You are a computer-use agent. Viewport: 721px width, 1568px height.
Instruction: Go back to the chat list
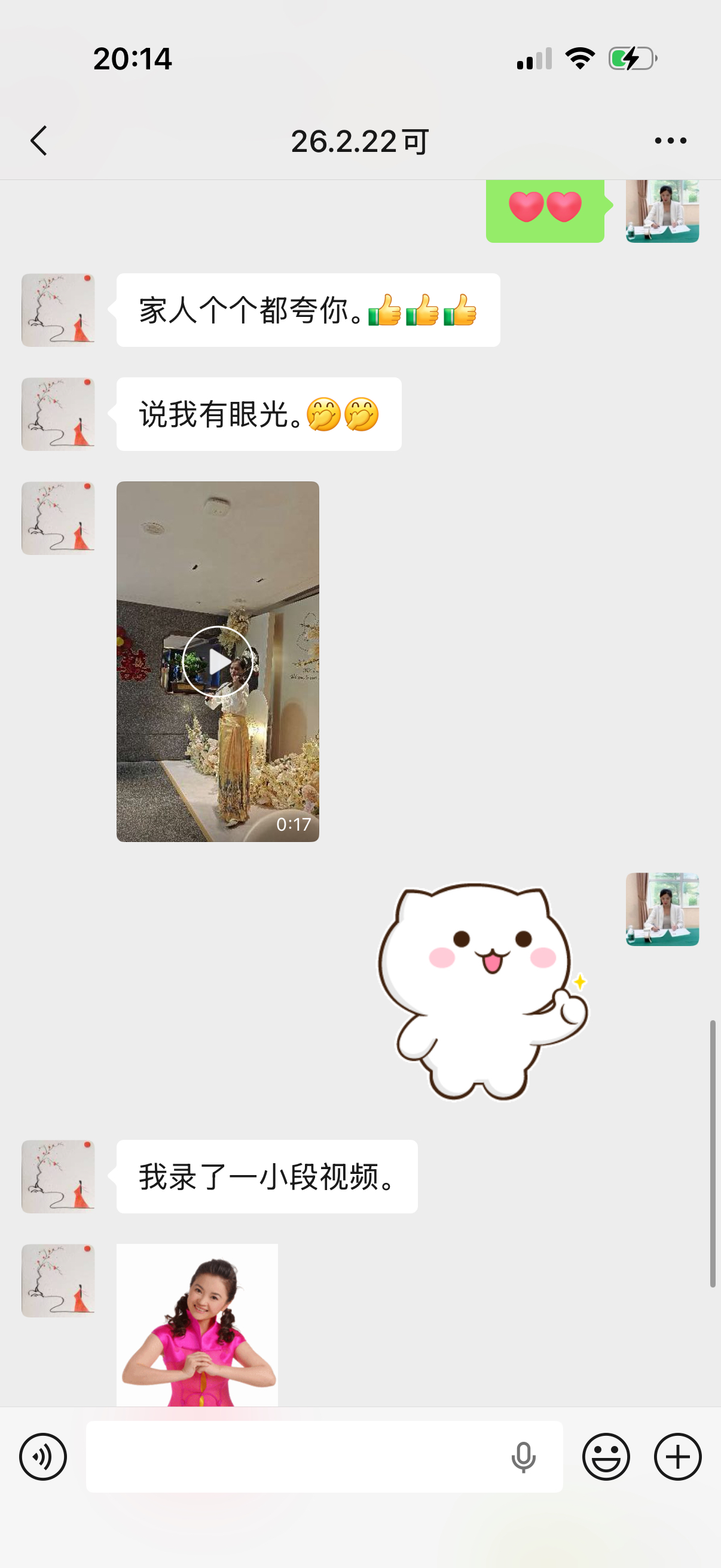tap(39, 141)
